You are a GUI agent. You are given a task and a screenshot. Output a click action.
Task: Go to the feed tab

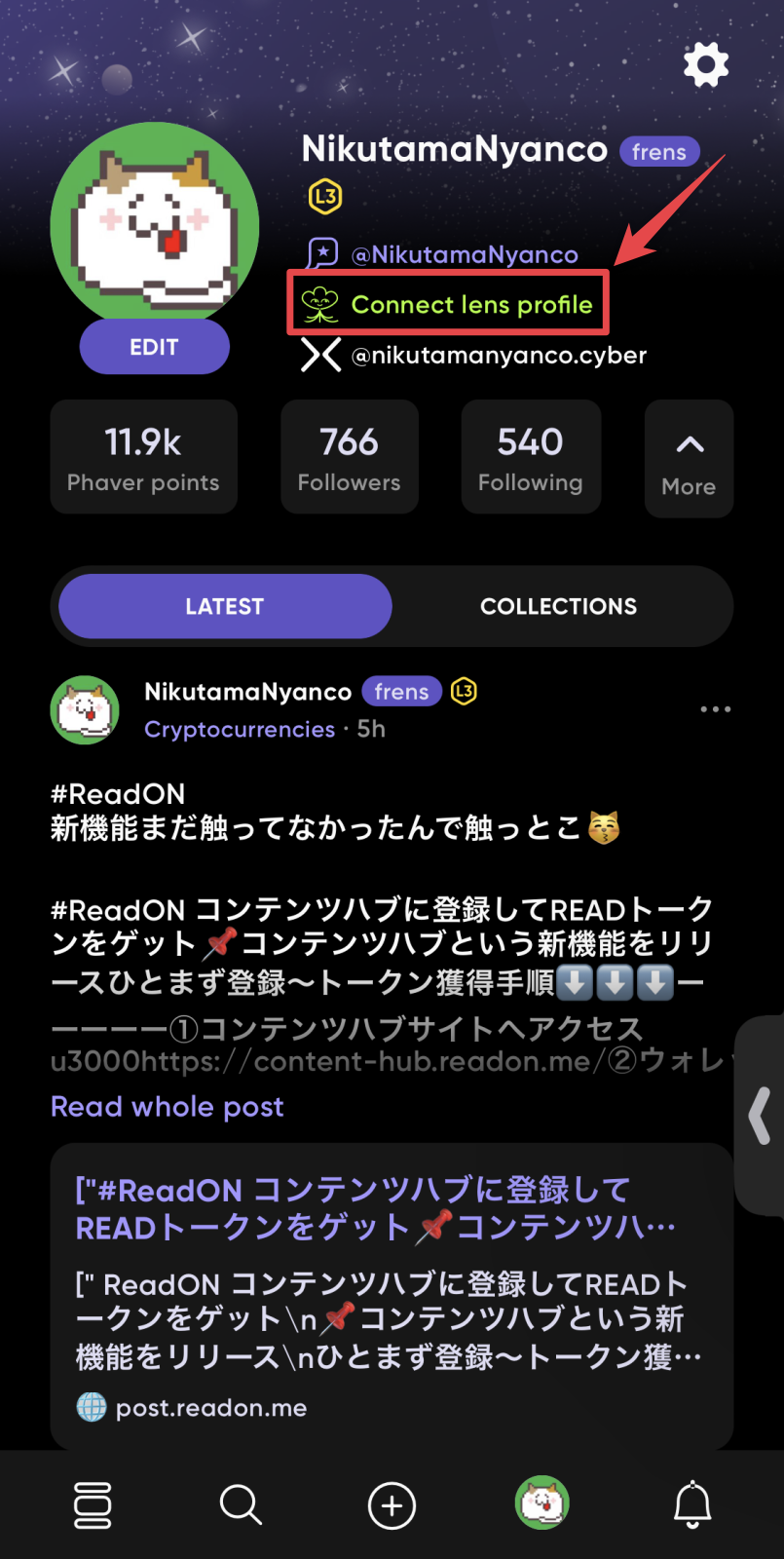coord(93,1504)
